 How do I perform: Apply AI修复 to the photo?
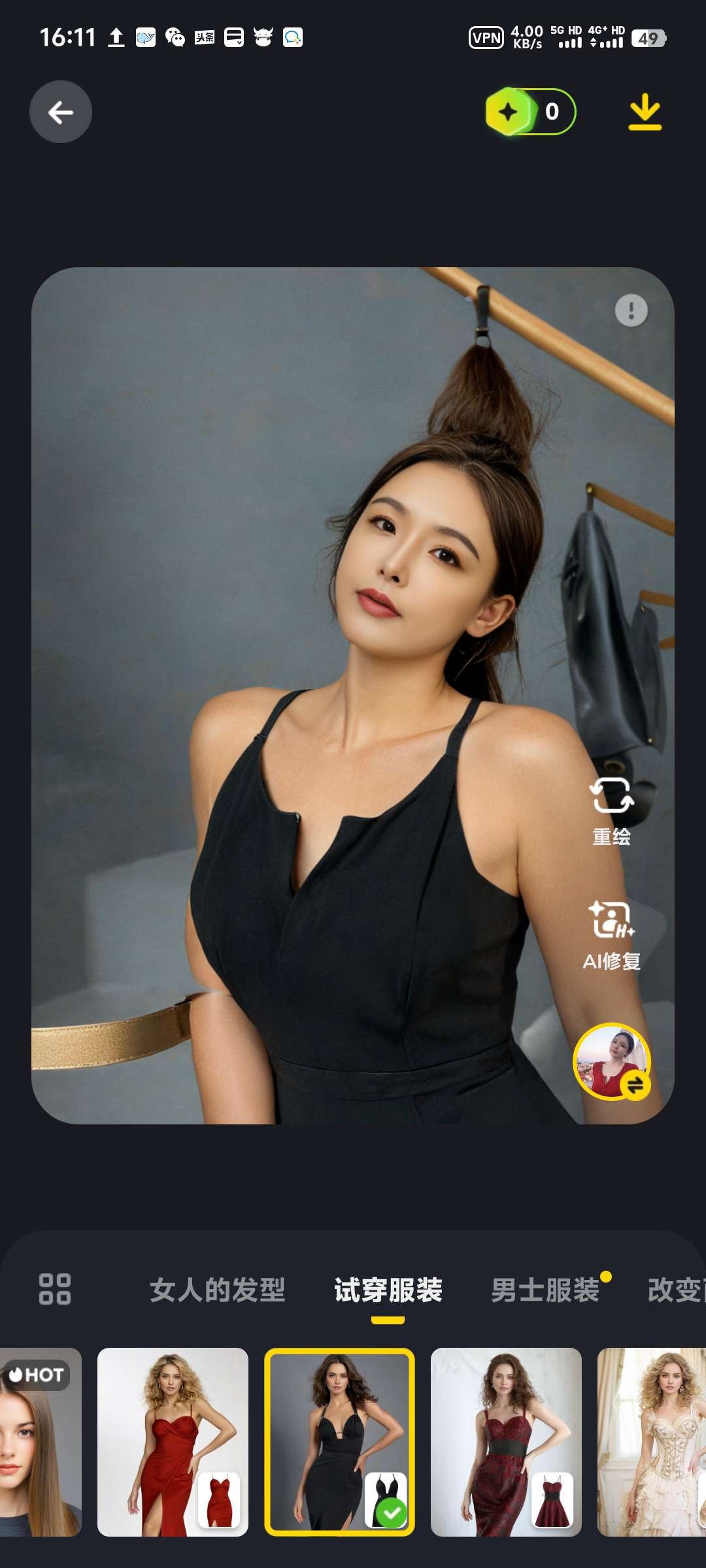point(611,935)
